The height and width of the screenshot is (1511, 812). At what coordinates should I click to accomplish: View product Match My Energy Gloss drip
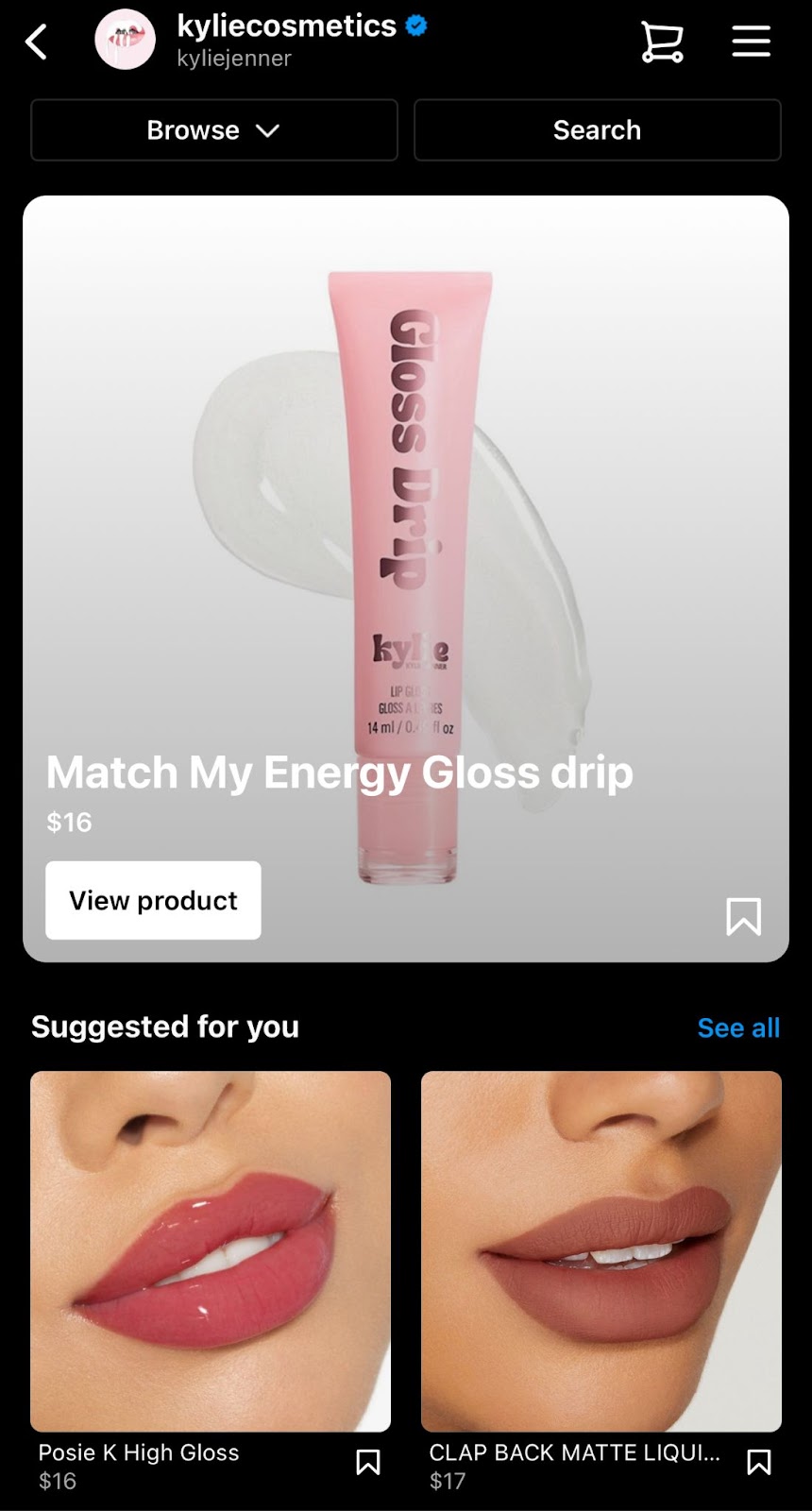pyautogui.click(x=153, y=900)
